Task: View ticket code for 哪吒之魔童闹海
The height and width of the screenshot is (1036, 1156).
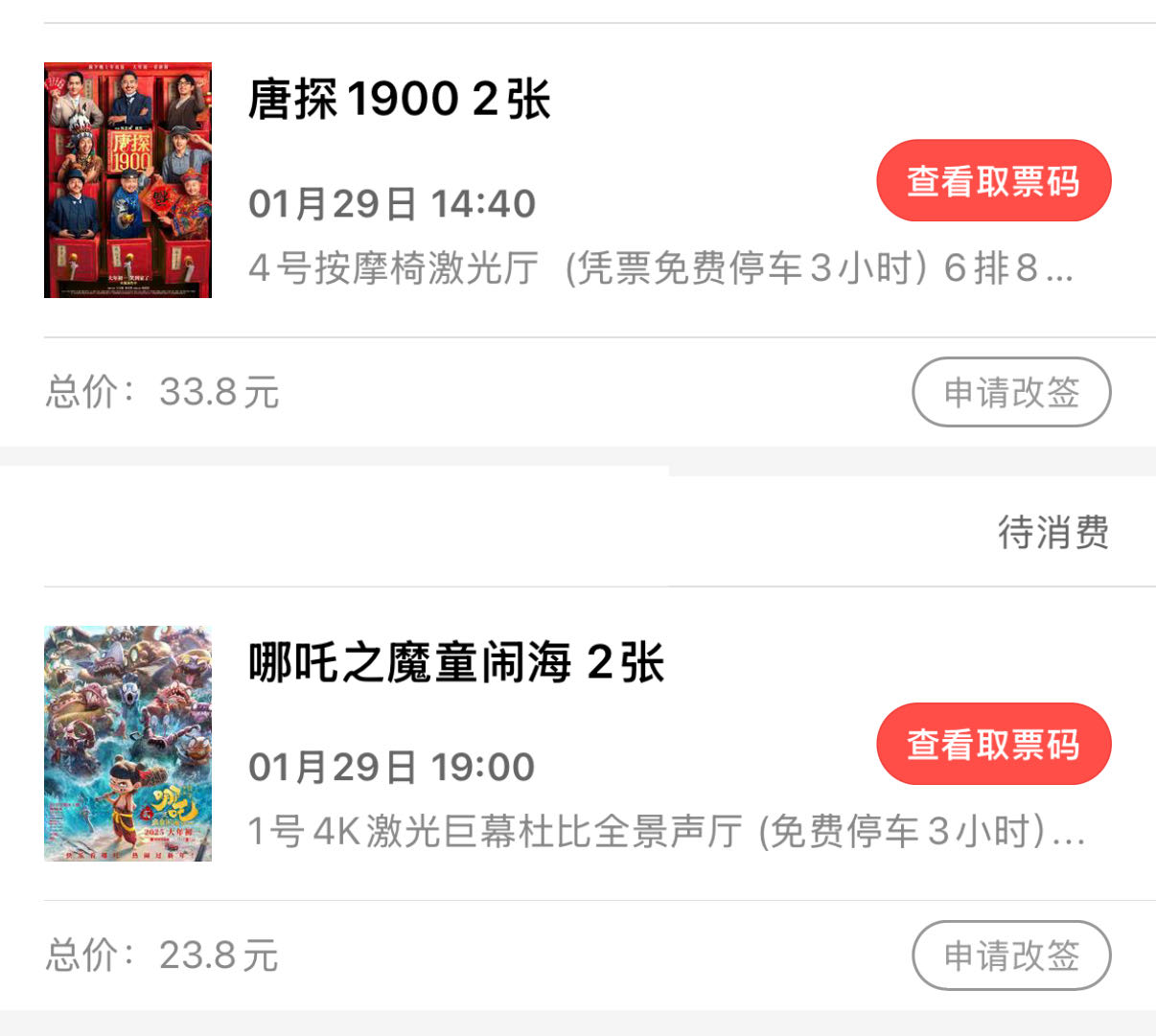Action: coord(993,745)
